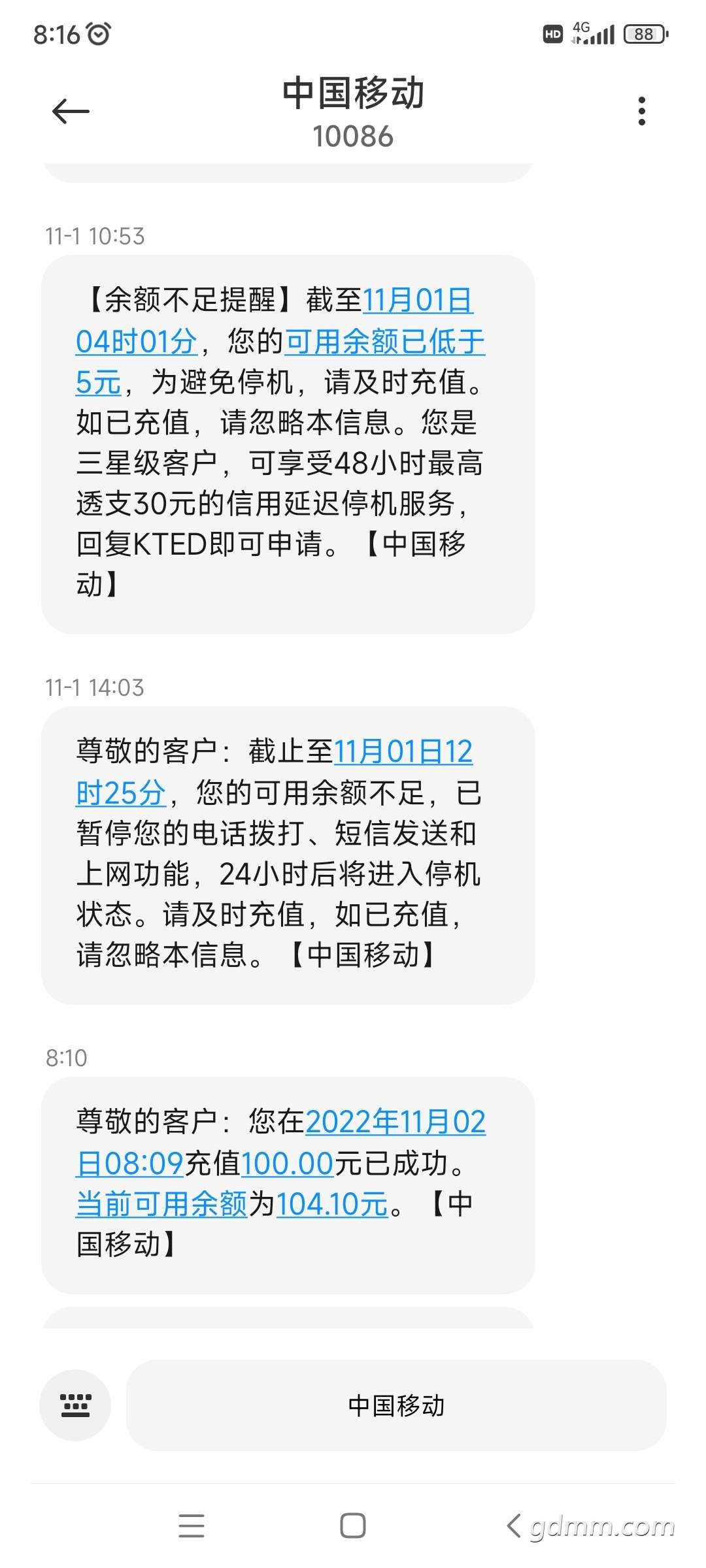706x1568 pixels.
Task: Tap the 104.10元 balance link
Action: coord(332,1203)
